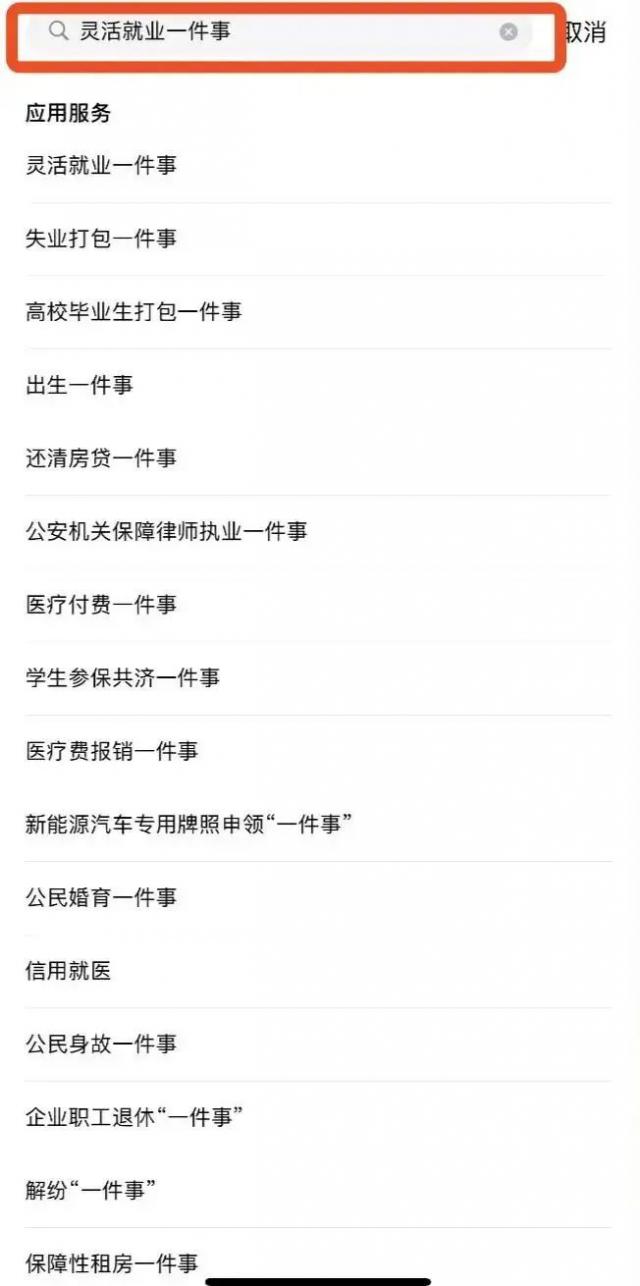Open 学生参保共济一件事
Viewport: 640px width, 1286px height.
coord(123,677)
